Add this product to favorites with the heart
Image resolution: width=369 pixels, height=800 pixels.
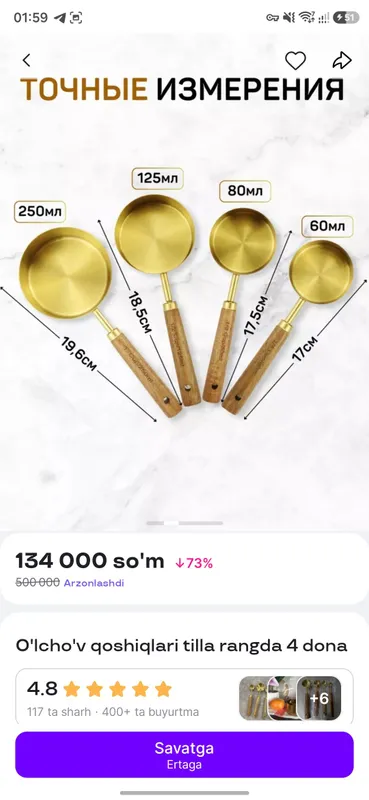tap(295, 60)
